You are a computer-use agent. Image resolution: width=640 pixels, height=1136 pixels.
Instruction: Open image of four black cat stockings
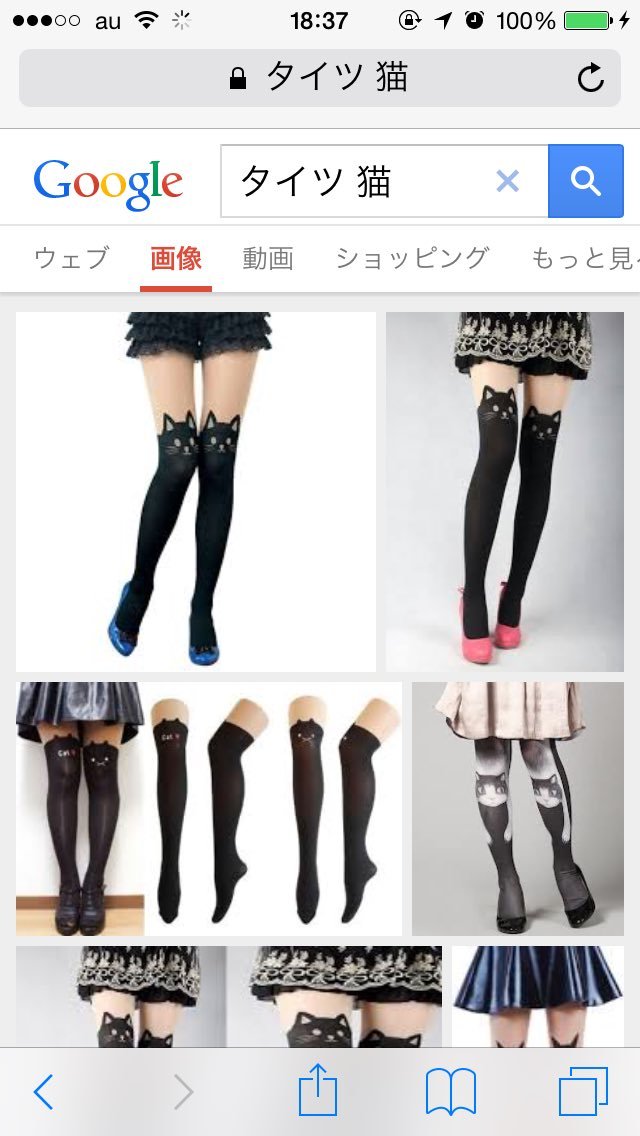(208, 808)
